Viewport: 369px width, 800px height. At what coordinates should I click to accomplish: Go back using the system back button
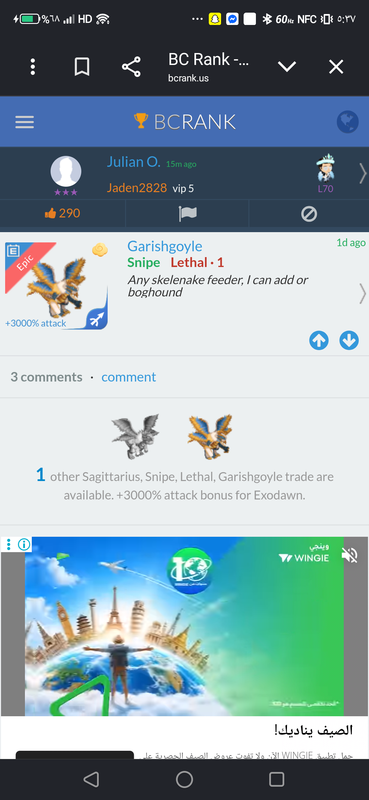[91, 779]
